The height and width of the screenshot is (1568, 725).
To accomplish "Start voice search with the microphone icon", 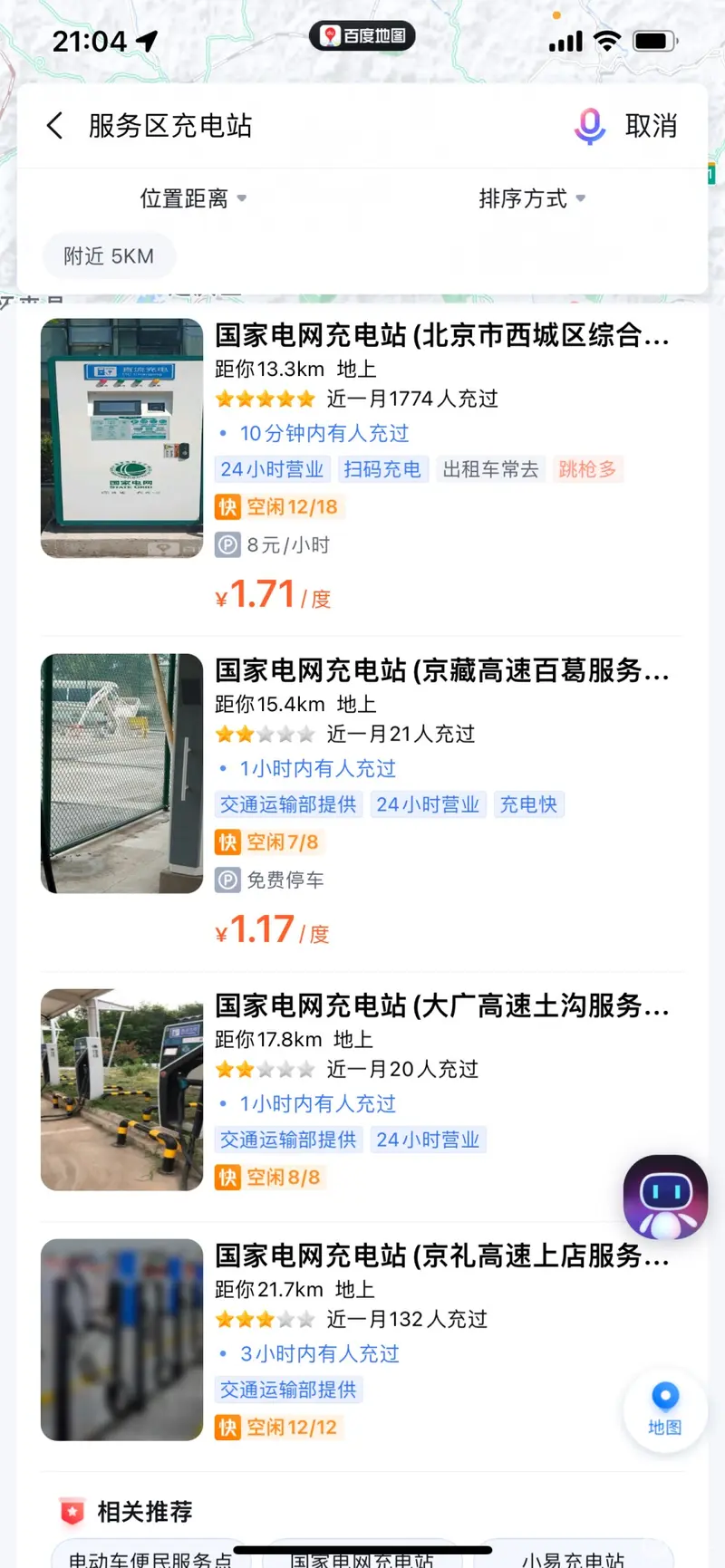I will click(589, 126).
